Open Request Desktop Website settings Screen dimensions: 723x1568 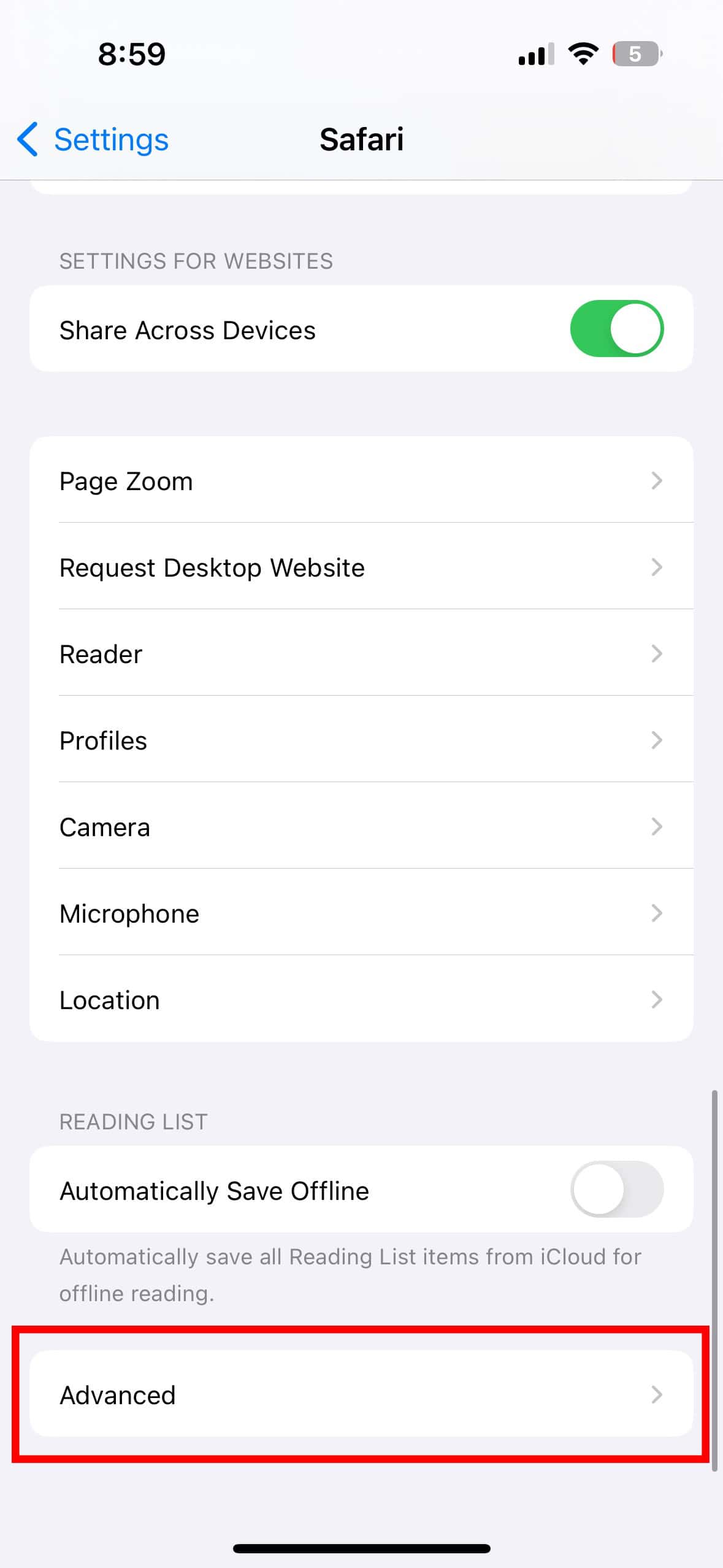pos(361,567)
